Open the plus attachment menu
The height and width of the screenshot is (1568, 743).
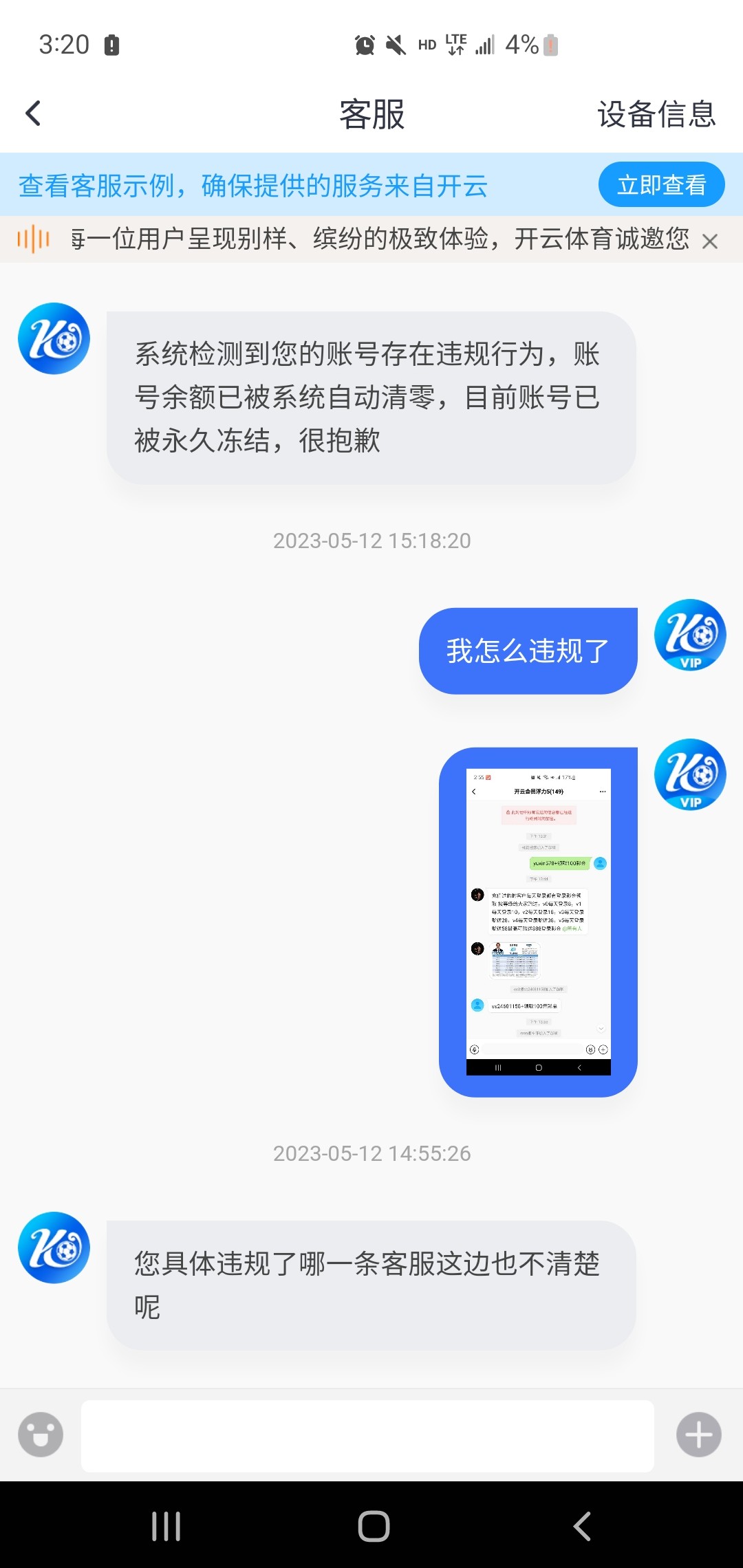pyautogui.click(x=698, y=1435)
